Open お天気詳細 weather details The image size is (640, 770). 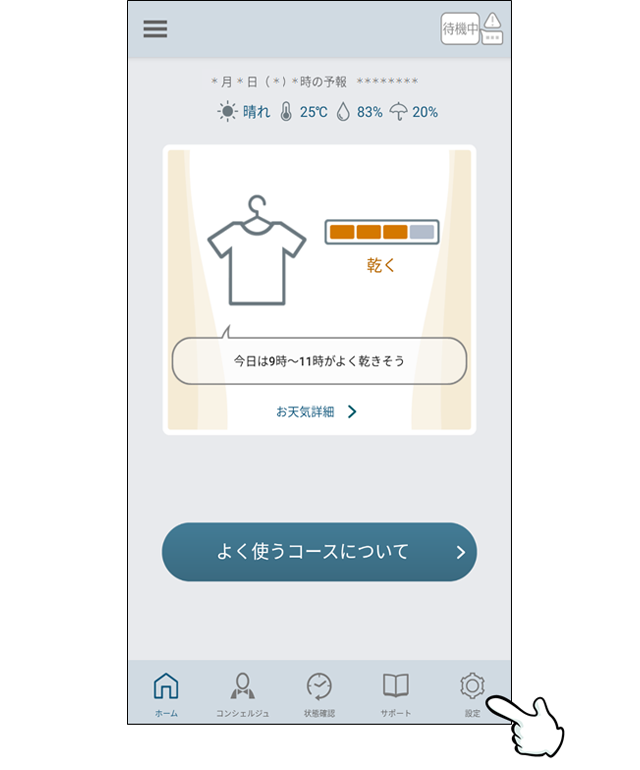point(316,411)
